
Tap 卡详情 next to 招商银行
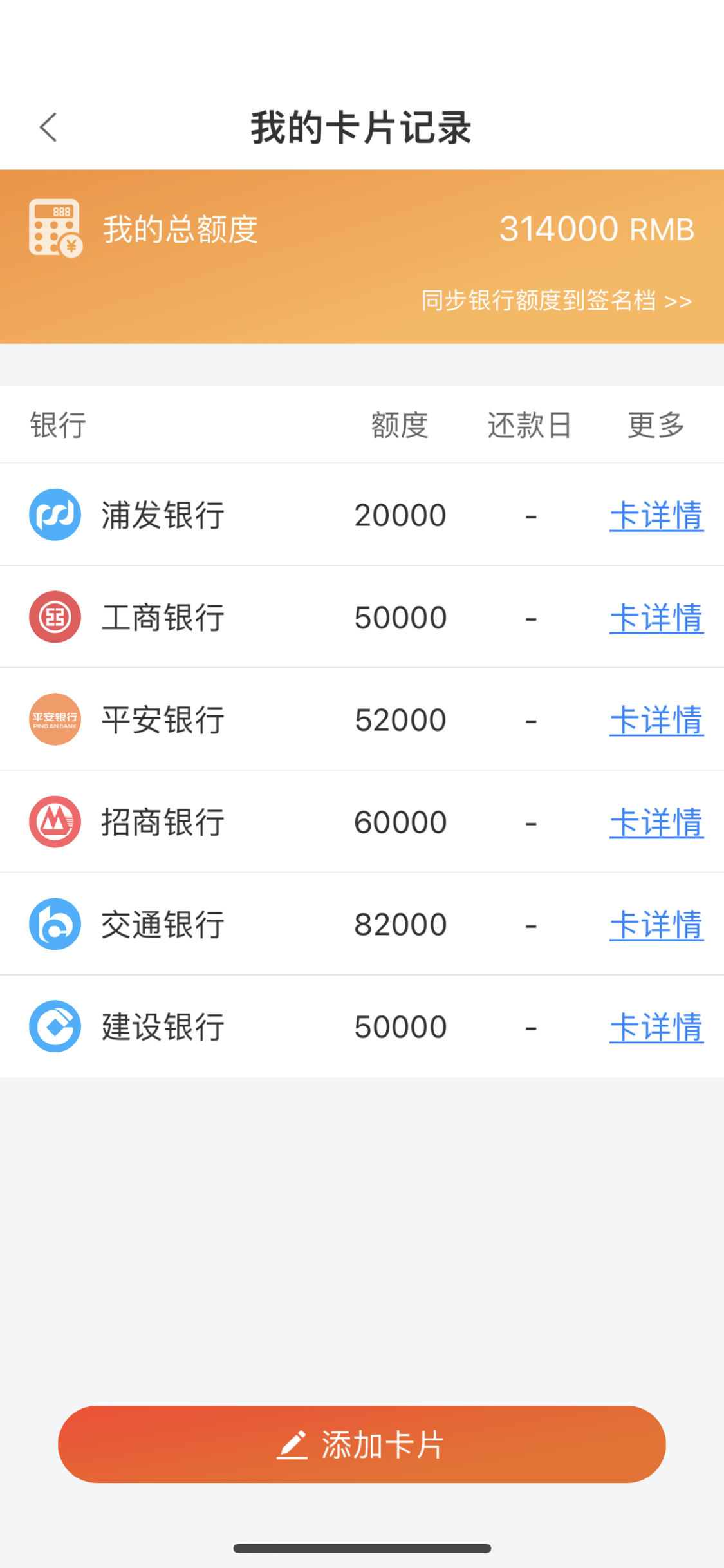(x=656, y=822)
